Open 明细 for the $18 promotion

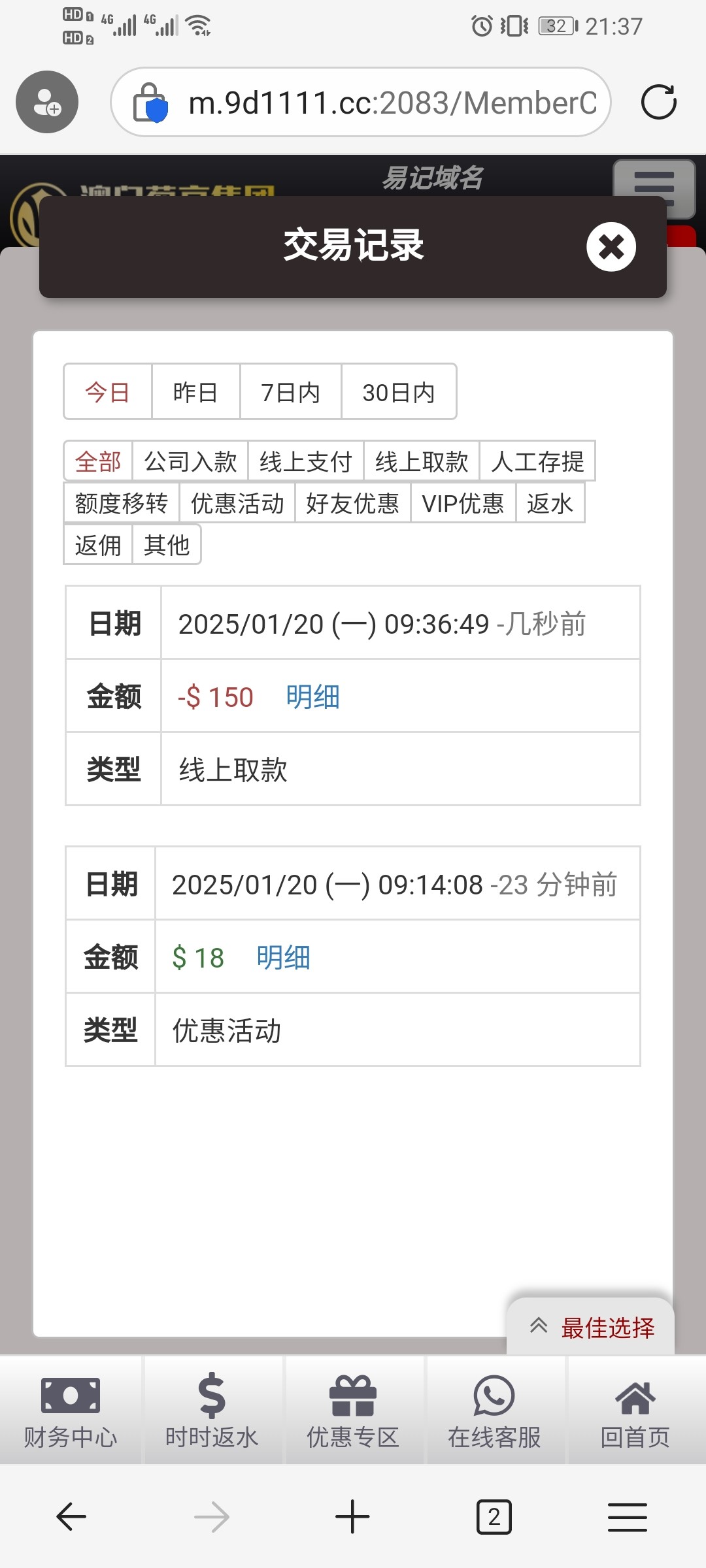284,957
